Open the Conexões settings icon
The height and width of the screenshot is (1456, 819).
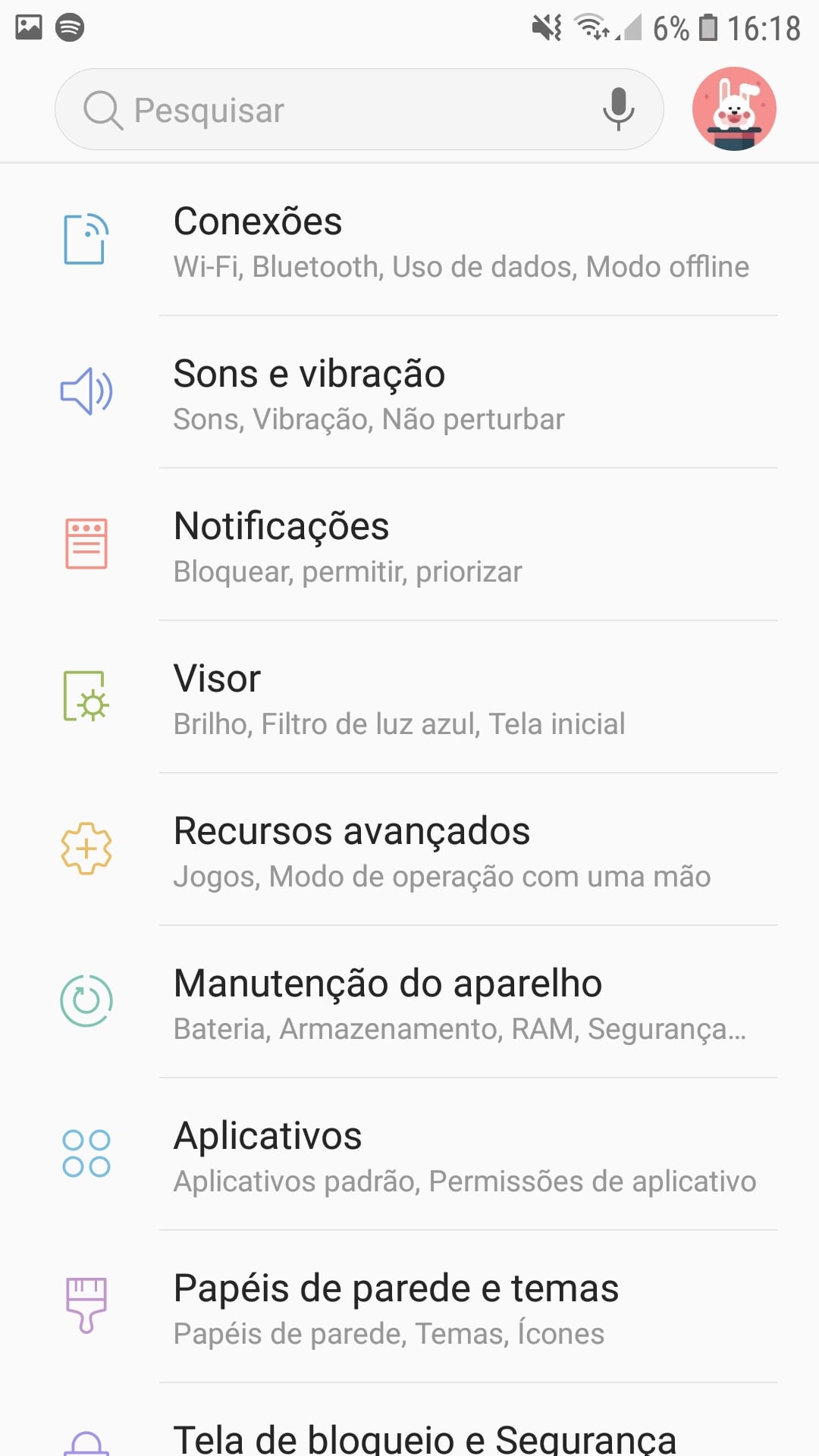pyautogui.click(x=85, y=240)
